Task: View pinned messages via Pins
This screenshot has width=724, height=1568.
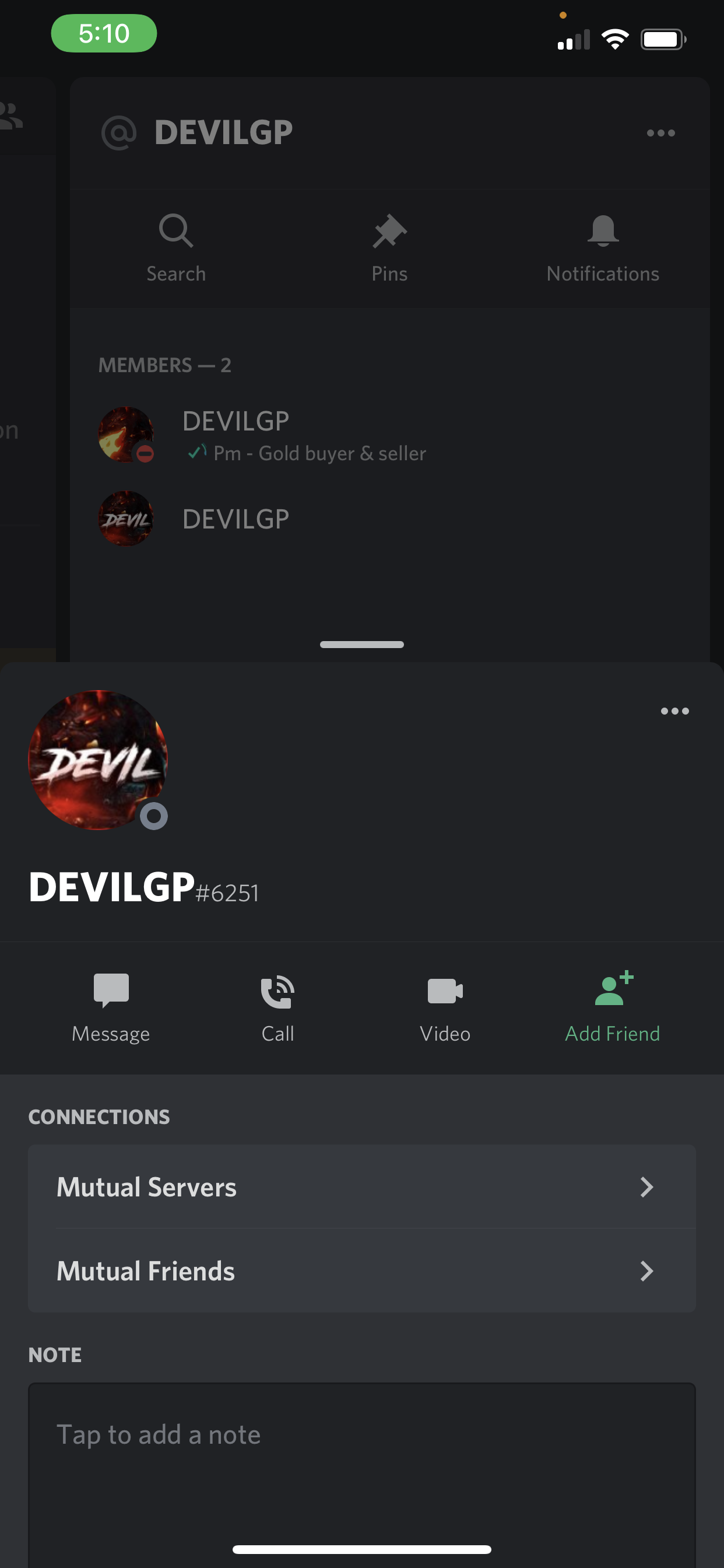Action: pyautogui.click(x=389, y=248)
